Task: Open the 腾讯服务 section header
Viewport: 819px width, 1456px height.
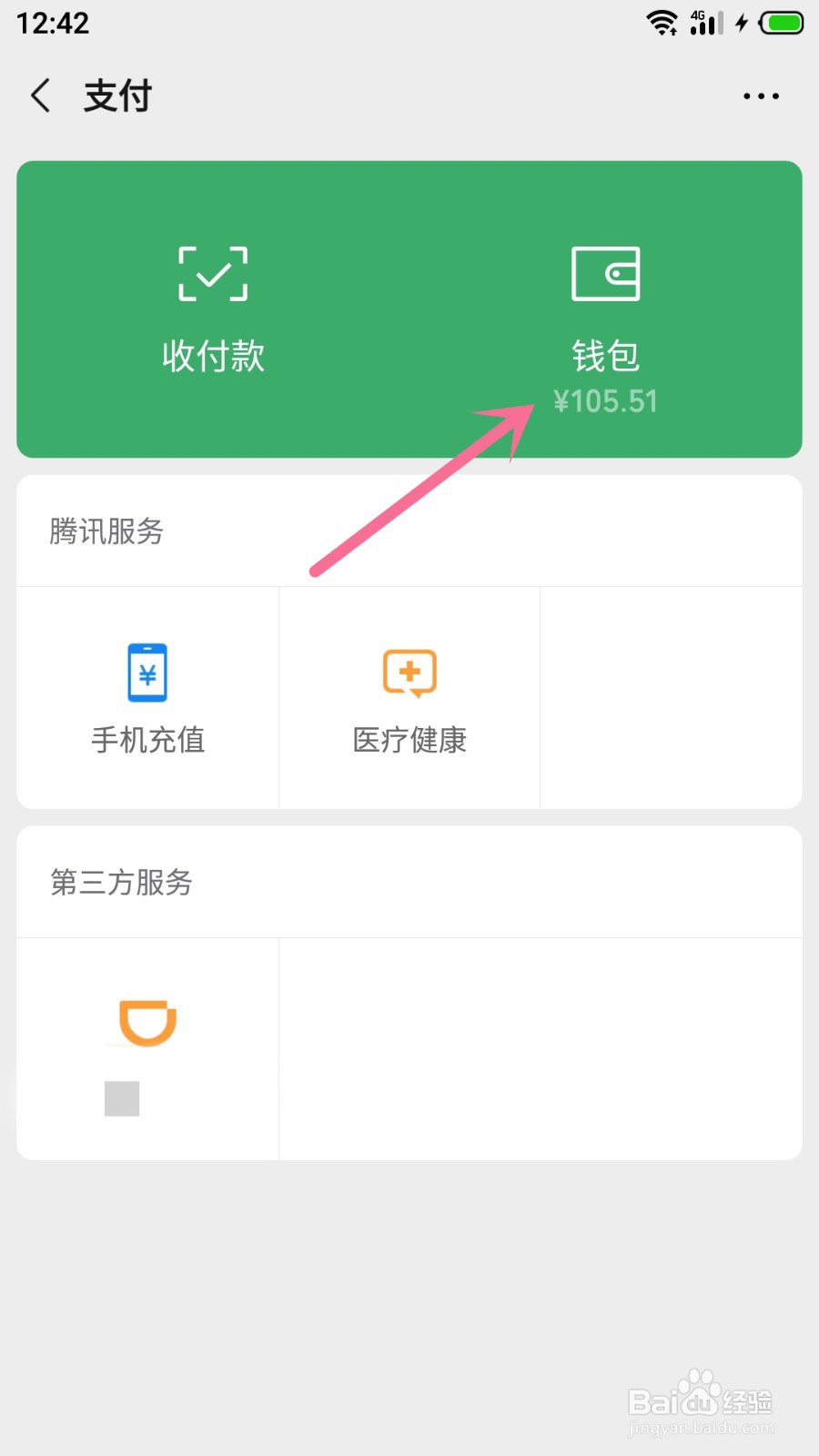Action: 106,532
